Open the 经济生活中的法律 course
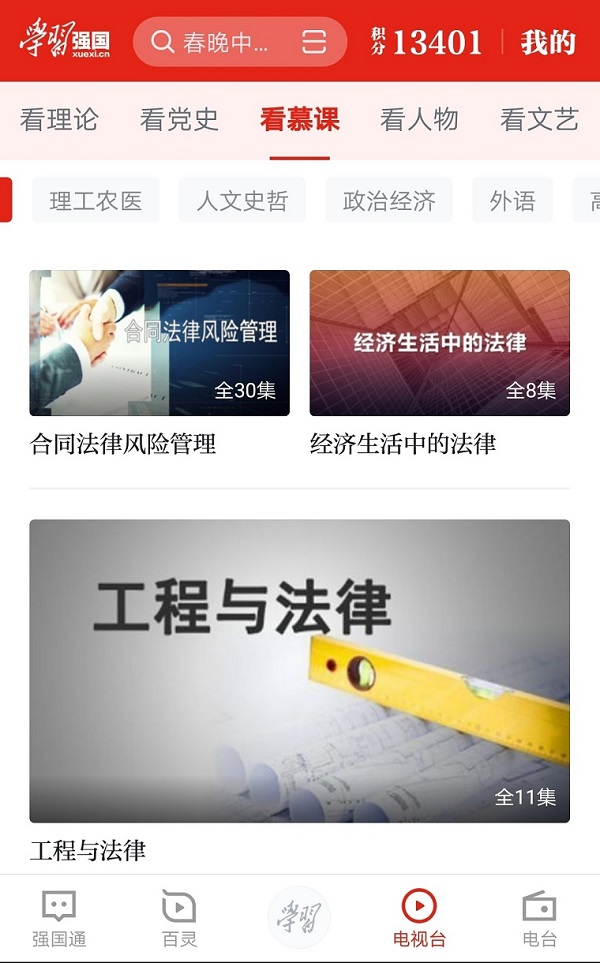 [x=440, y=343]
